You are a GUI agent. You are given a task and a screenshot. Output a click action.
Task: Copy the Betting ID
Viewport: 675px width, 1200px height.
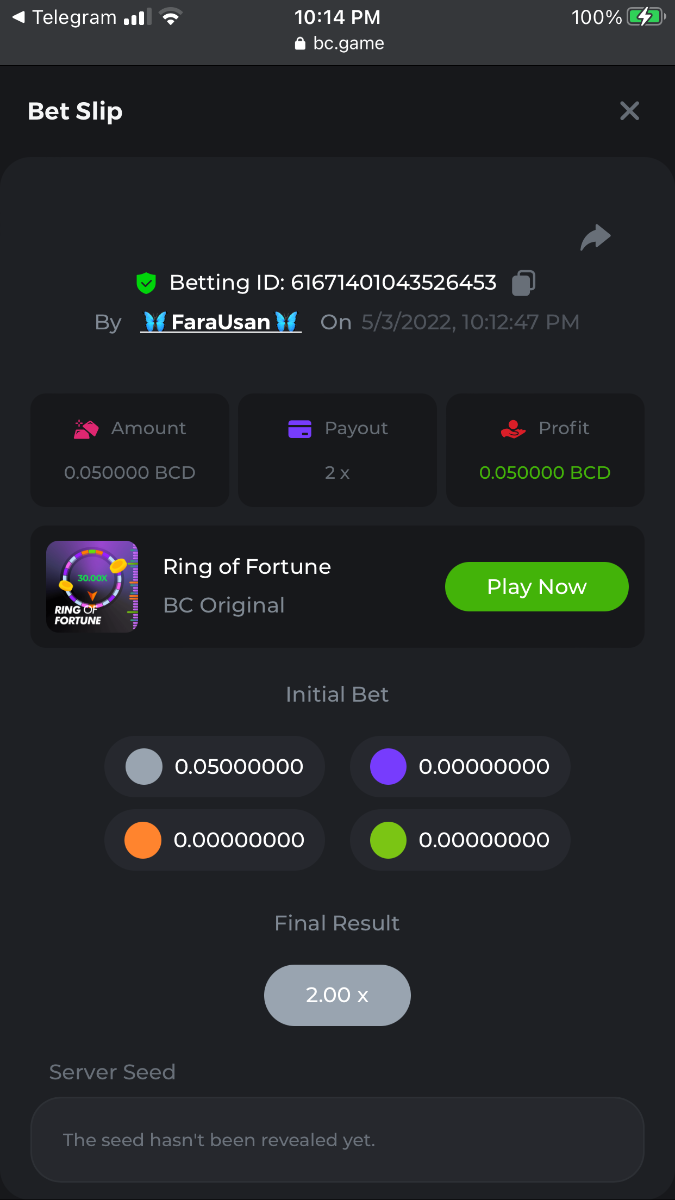click(523, 284)
